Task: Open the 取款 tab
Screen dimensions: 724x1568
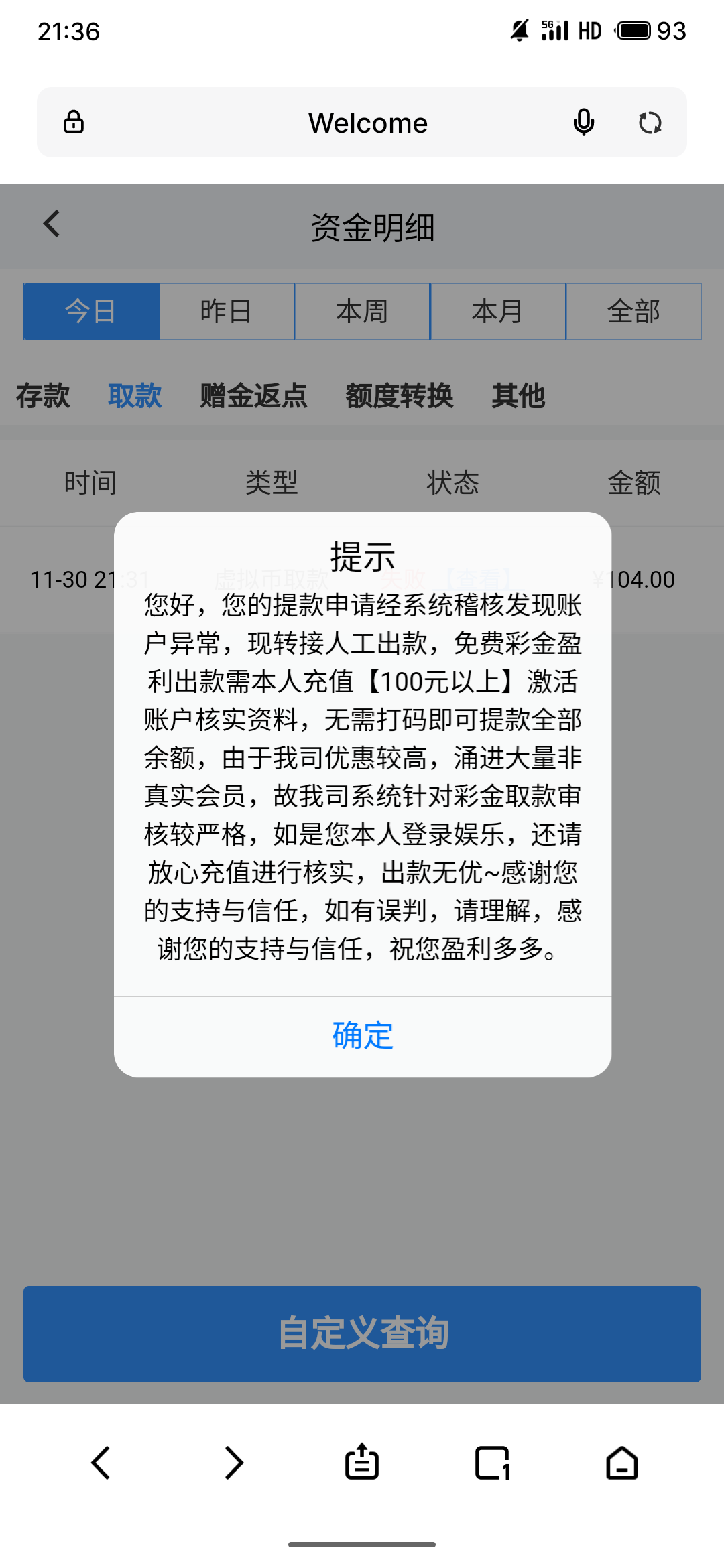Action: pyautogui.click(x=135, y=396)
